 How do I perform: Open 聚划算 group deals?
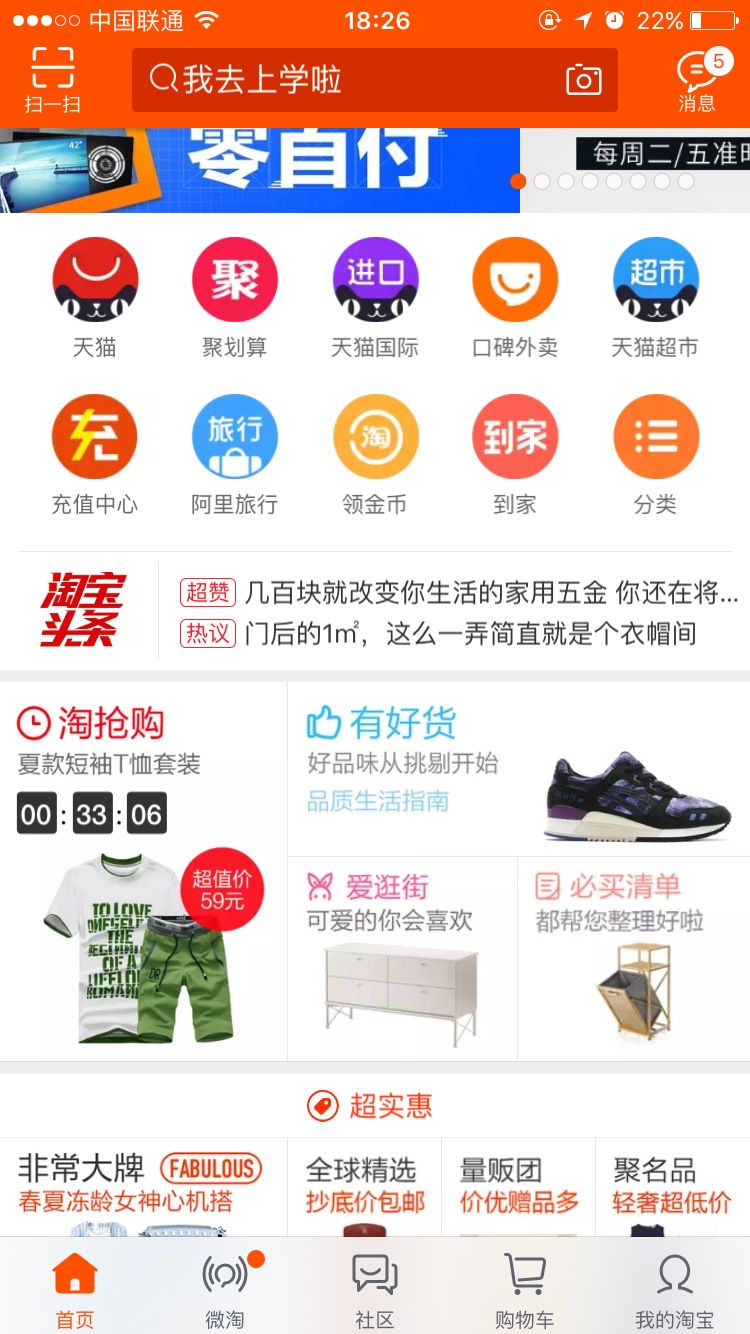tap(234, 280)
